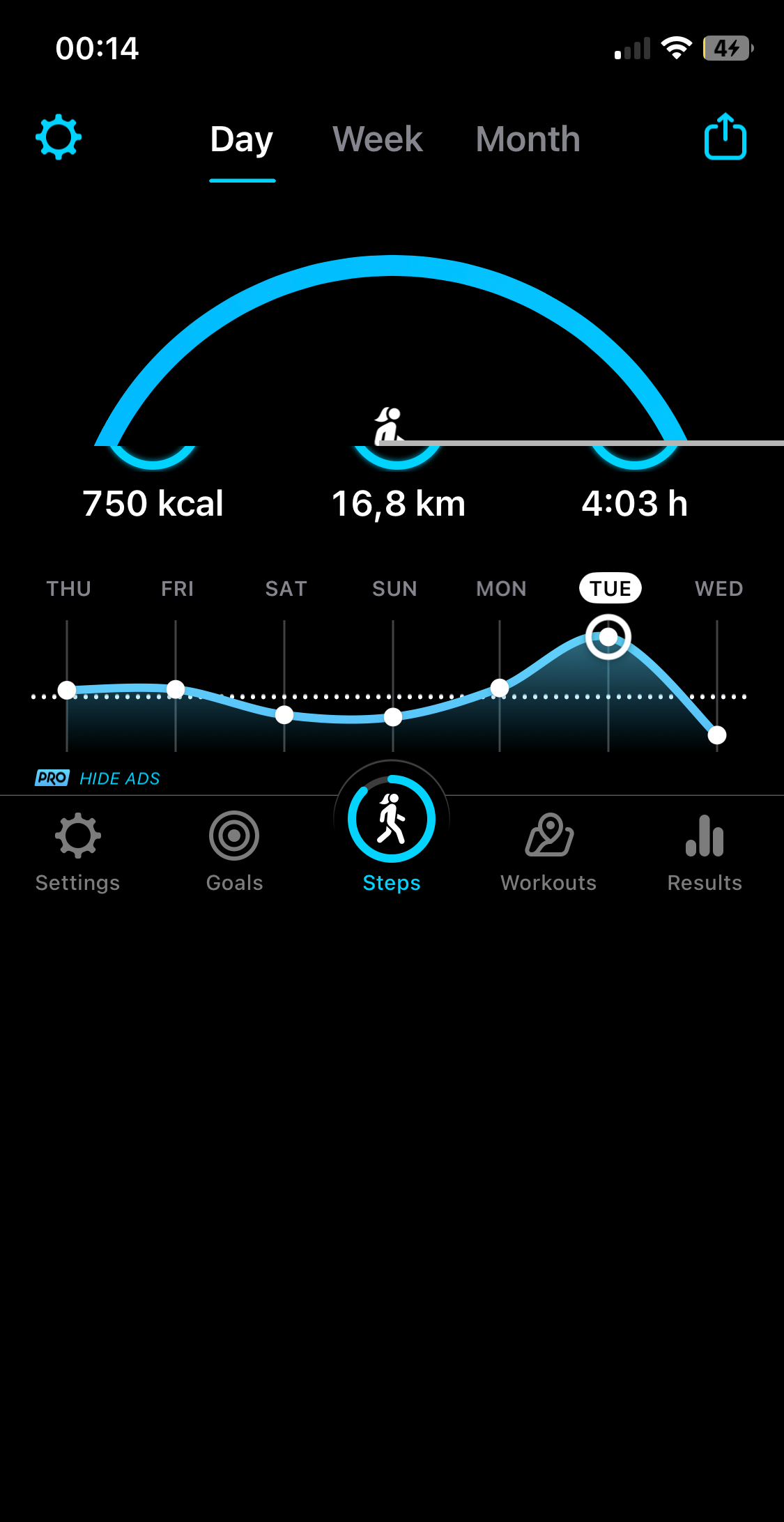Select Wednesday on the weekly chart
This screenshot has width=784, height=1522.
click(718, 589)
